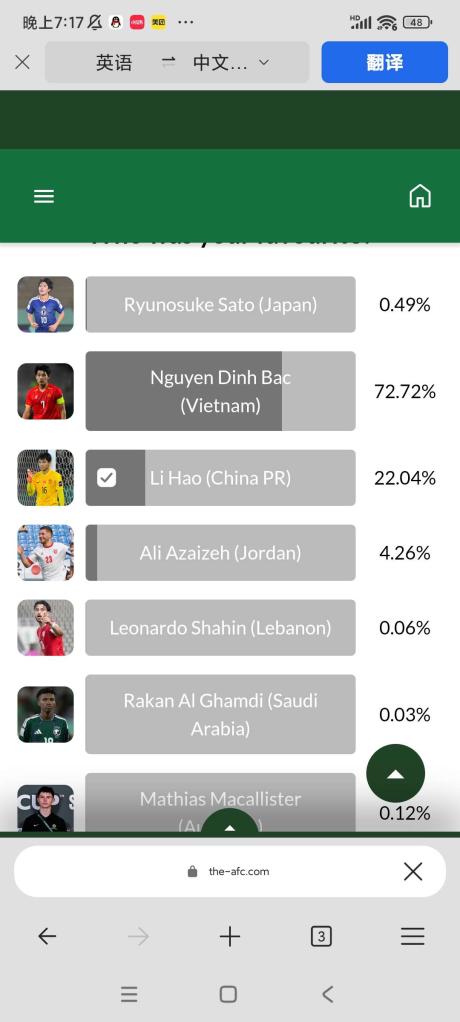The height and width of the screenshot is (1022, 460).
Task: Stop loading with the address bar X
Action: 413,871
